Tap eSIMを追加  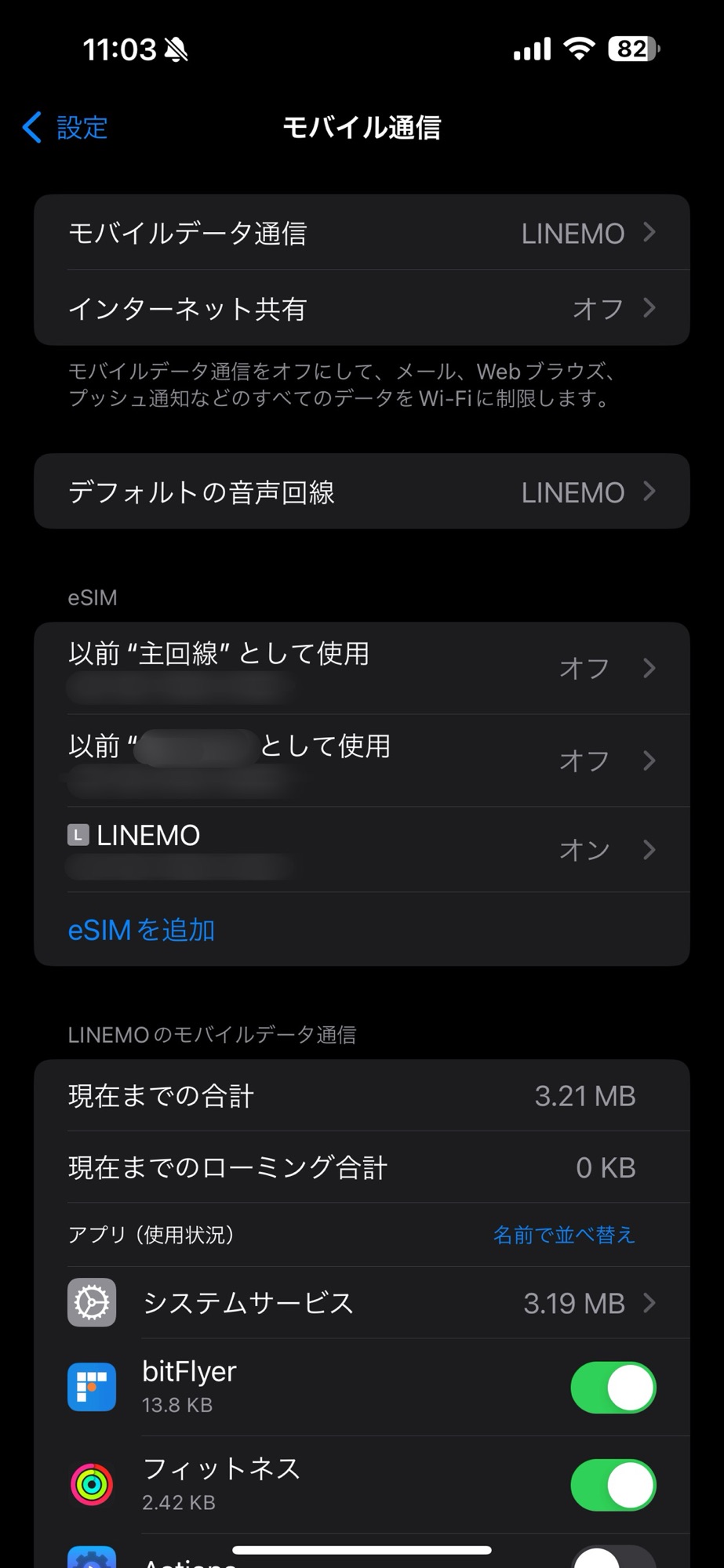(142, 930)
